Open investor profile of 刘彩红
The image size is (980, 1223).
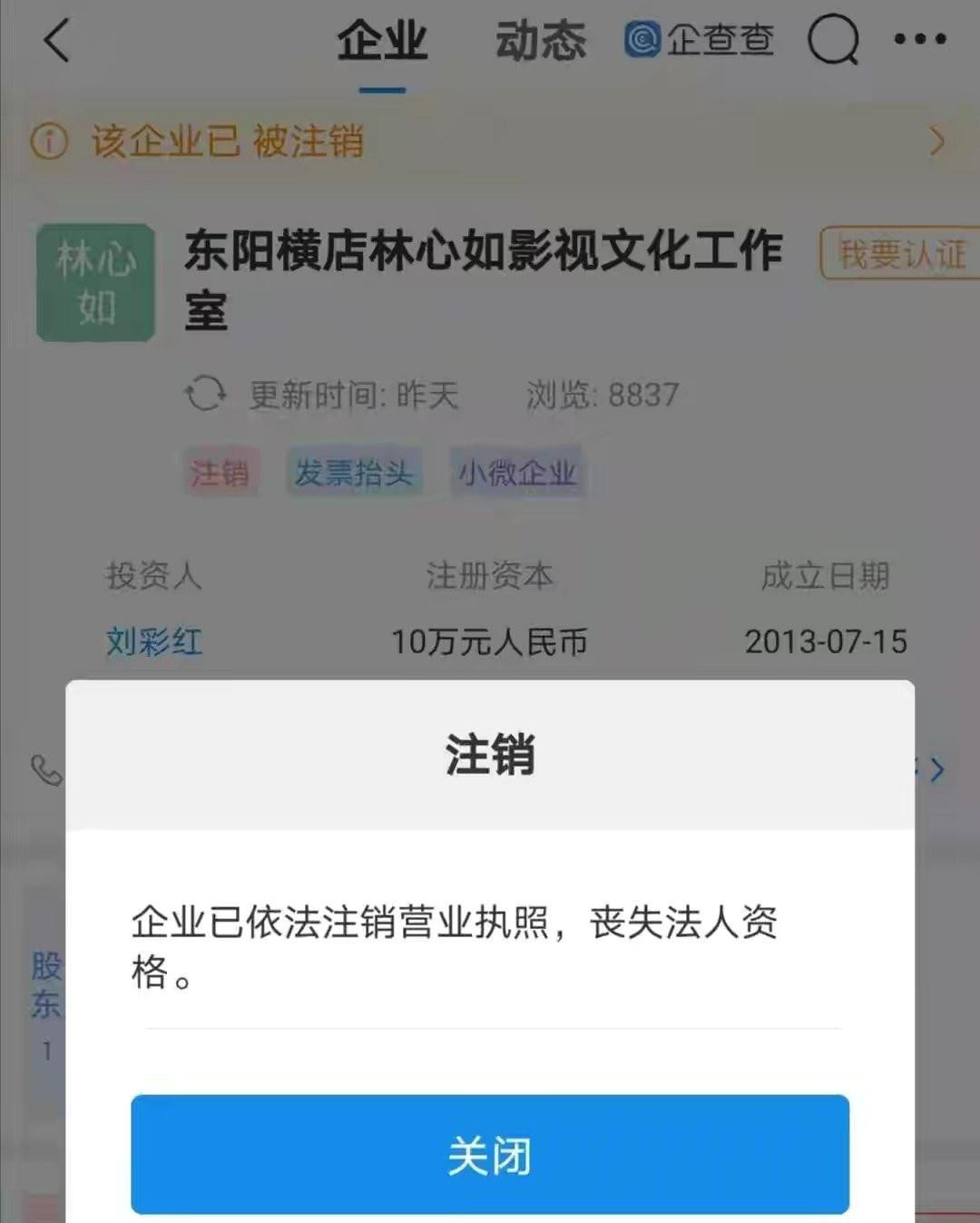(x=154, y=642)
